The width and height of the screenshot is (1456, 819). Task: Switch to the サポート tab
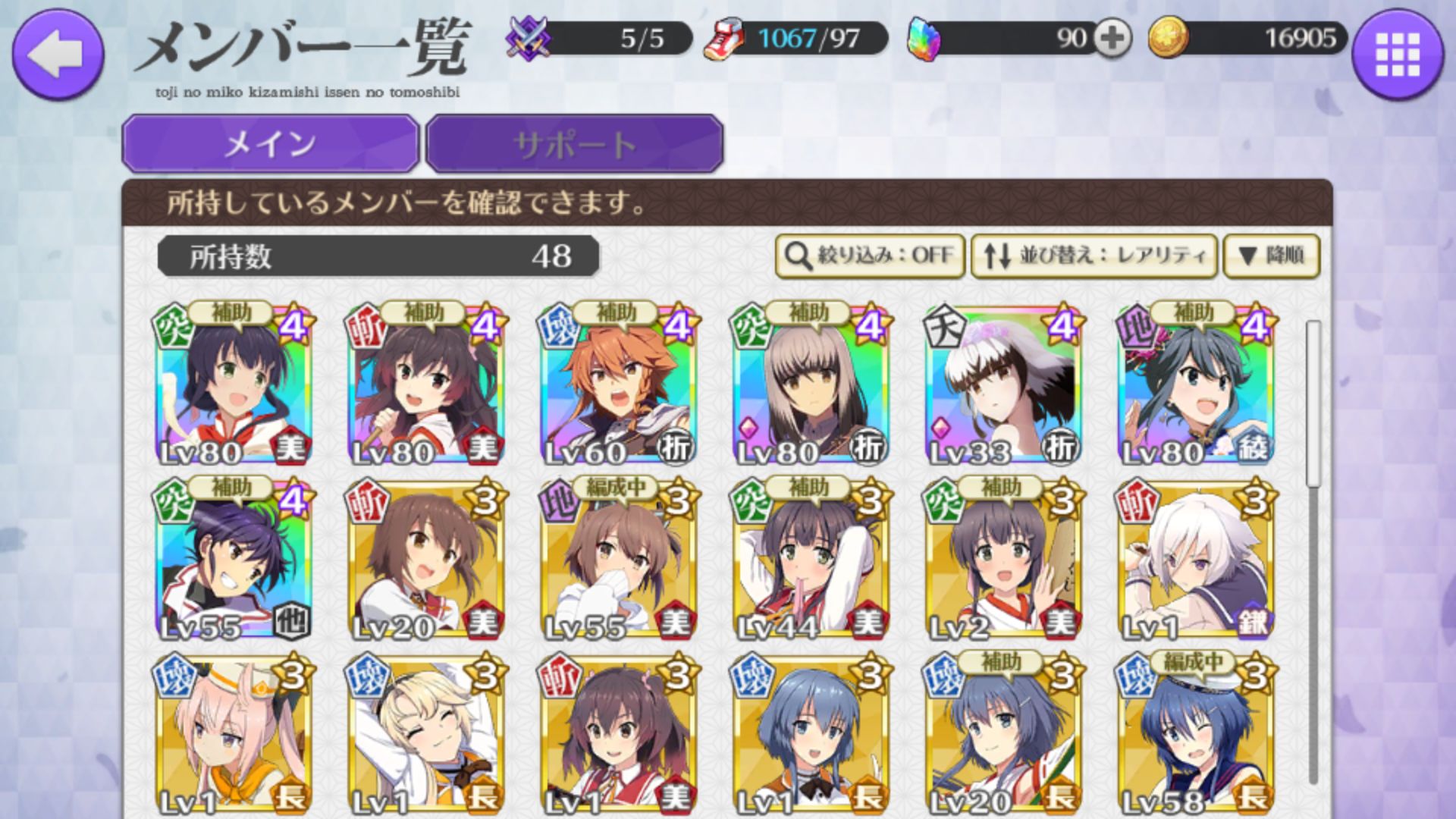[x=574, y=144]
